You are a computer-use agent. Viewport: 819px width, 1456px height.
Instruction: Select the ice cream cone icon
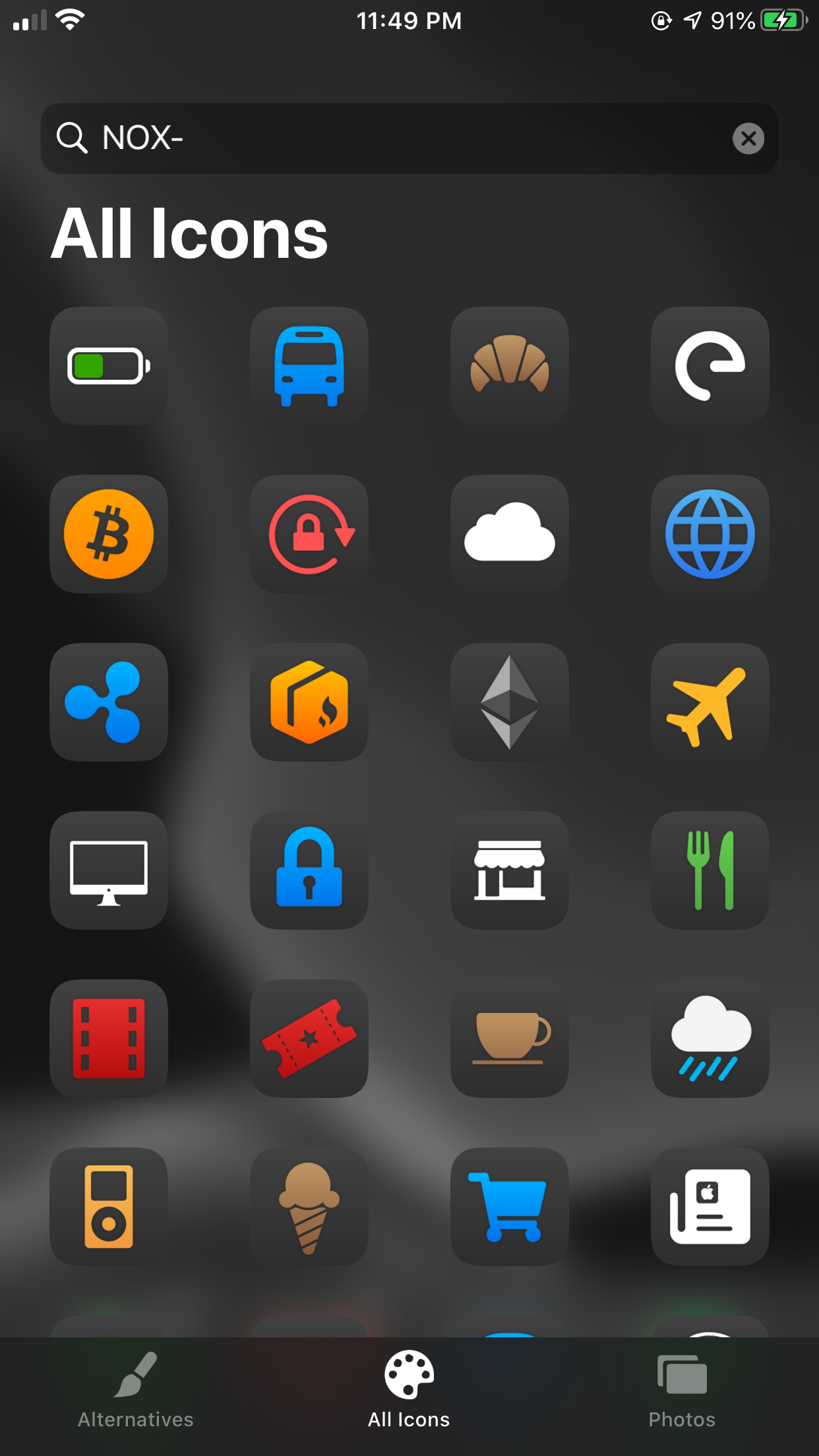pyautogui.click(x=309, y=1207)
